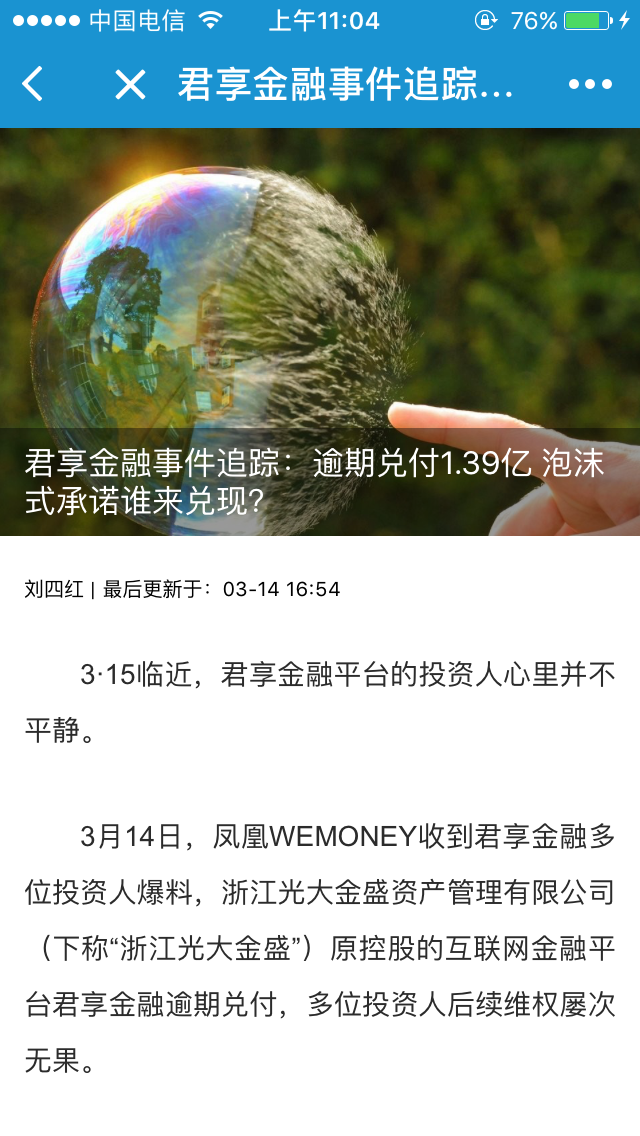Go back to the previous page
Screen dimensions: 640x1136
pyautogui.click(x=33, y=85)
